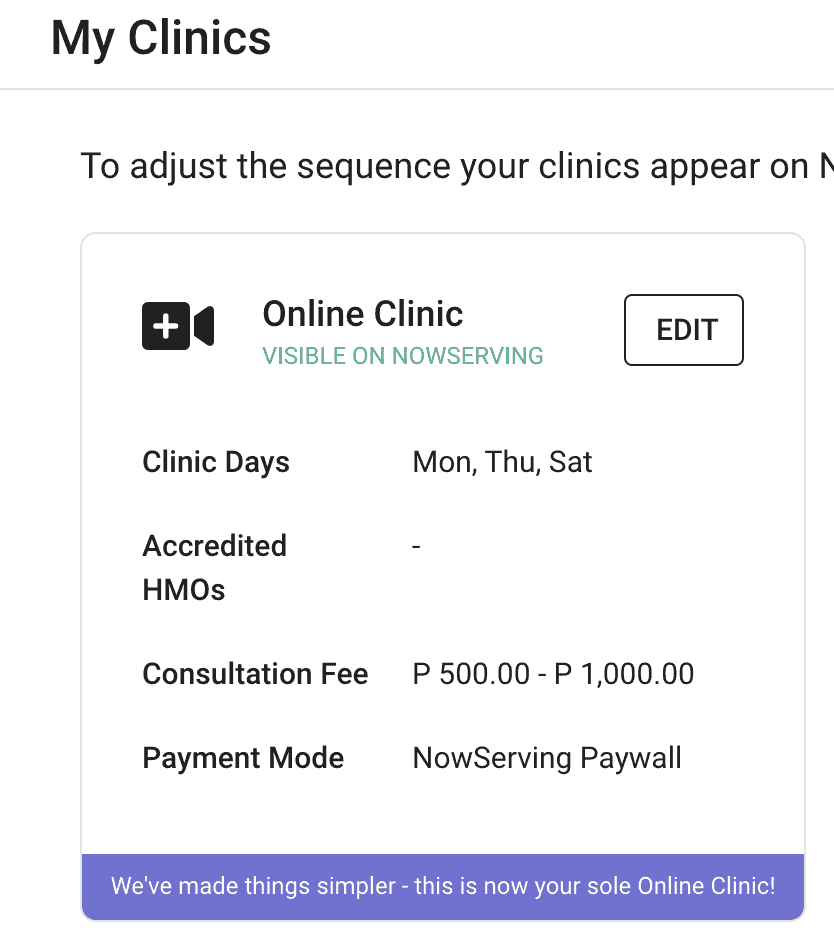Click the Accredited HMOs row
The height and width of the screenshot is (932, 834).
coord(214,567)
